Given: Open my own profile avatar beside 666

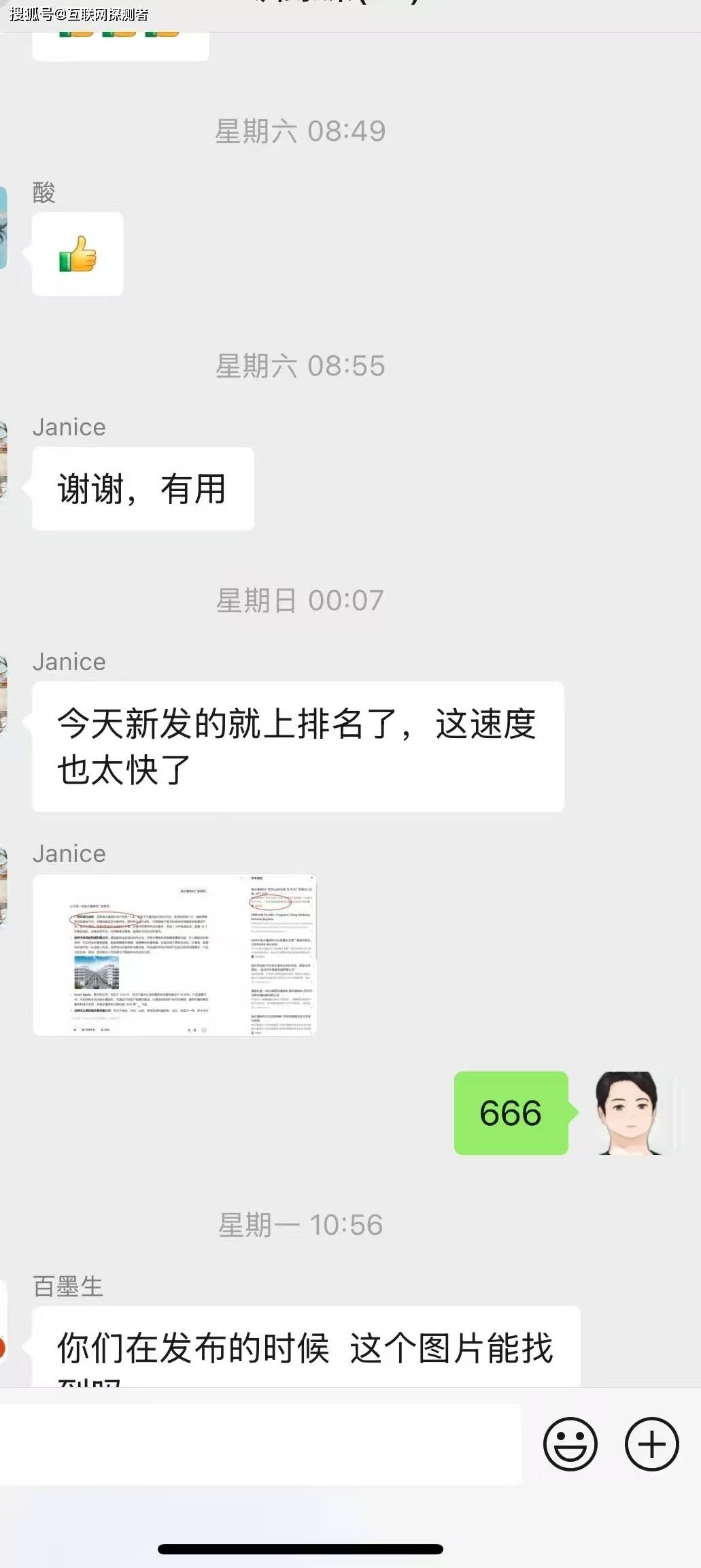Looking at the screenshot, I should [629, 1113].
